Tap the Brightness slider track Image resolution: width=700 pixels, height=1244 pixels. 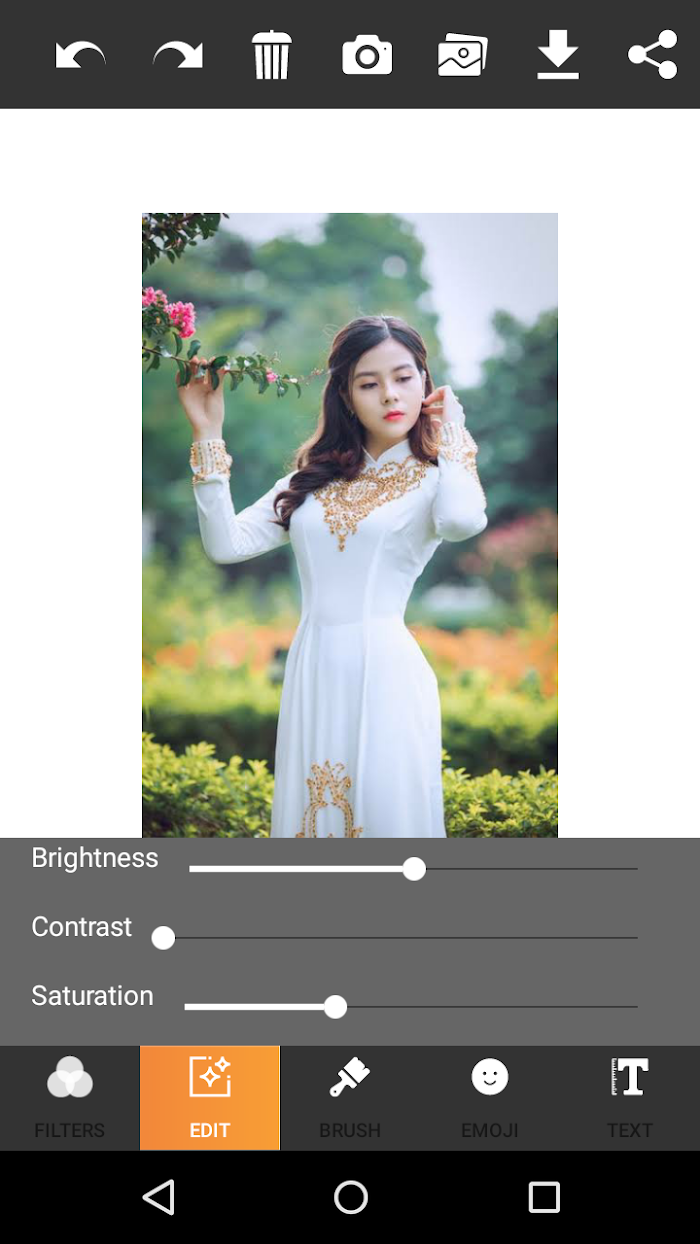click(x=413, y=869)
